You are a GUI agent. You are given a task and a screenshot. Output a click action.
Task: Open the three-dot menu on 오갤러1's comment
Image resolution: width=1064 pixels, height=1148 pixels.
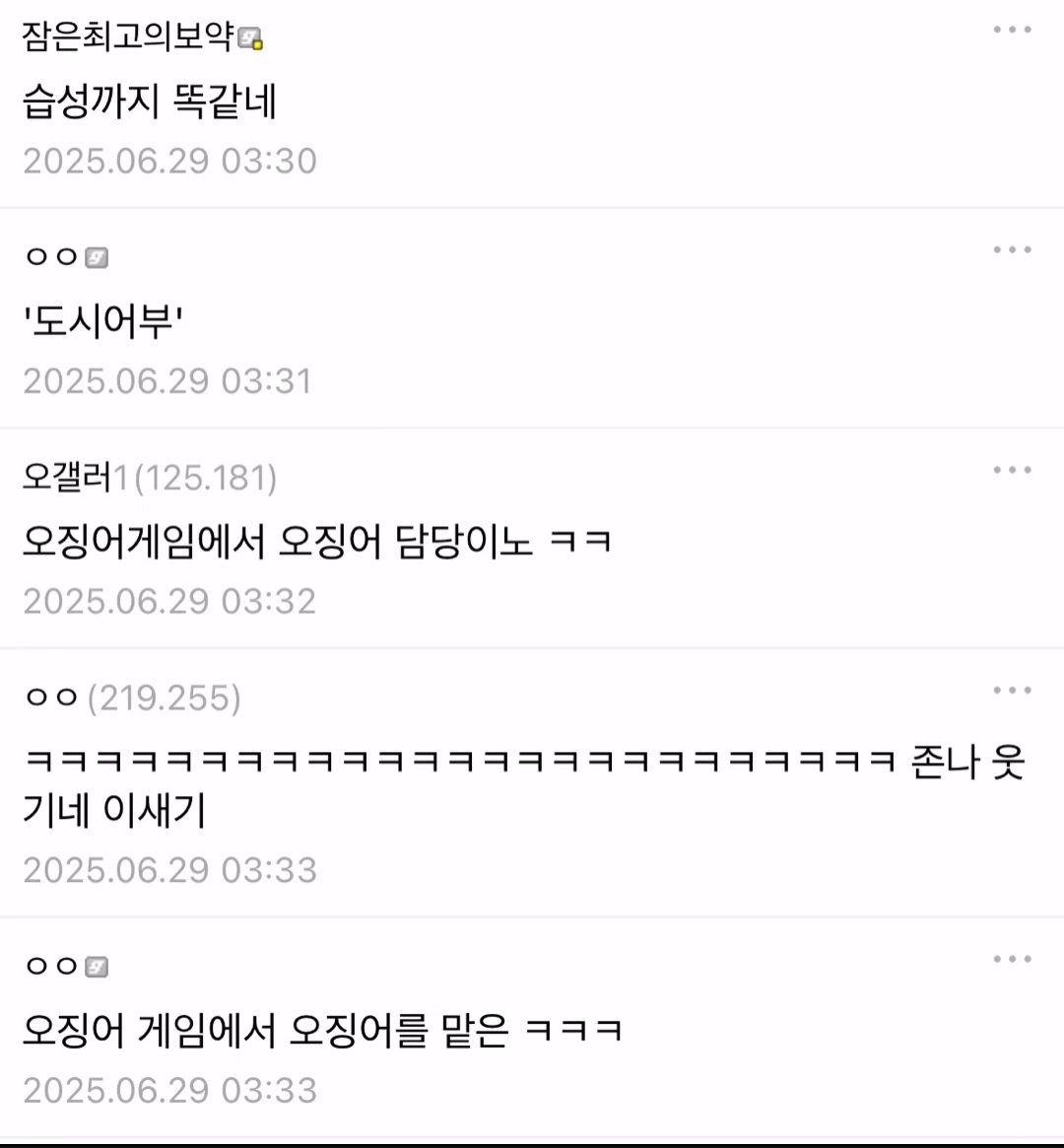point(1012,470)
